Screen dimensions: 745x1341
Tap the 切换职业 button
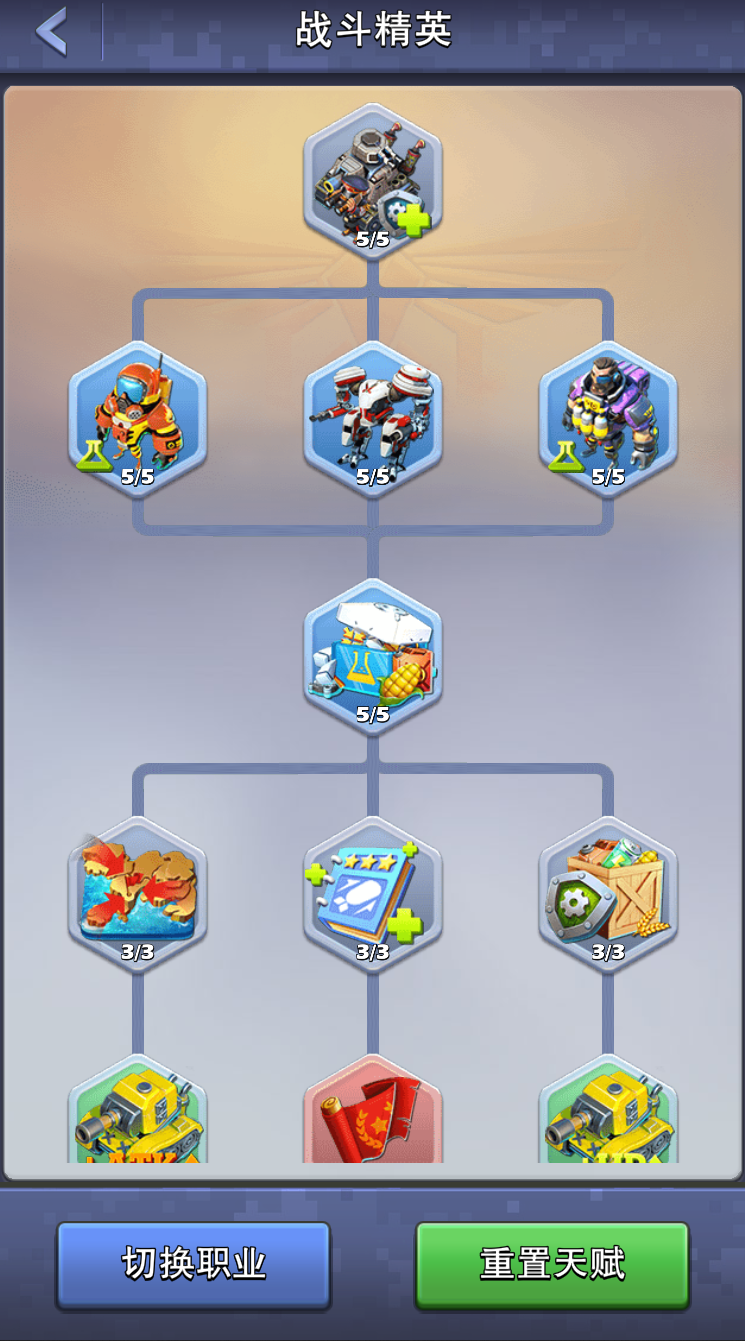click(193, 1264)
